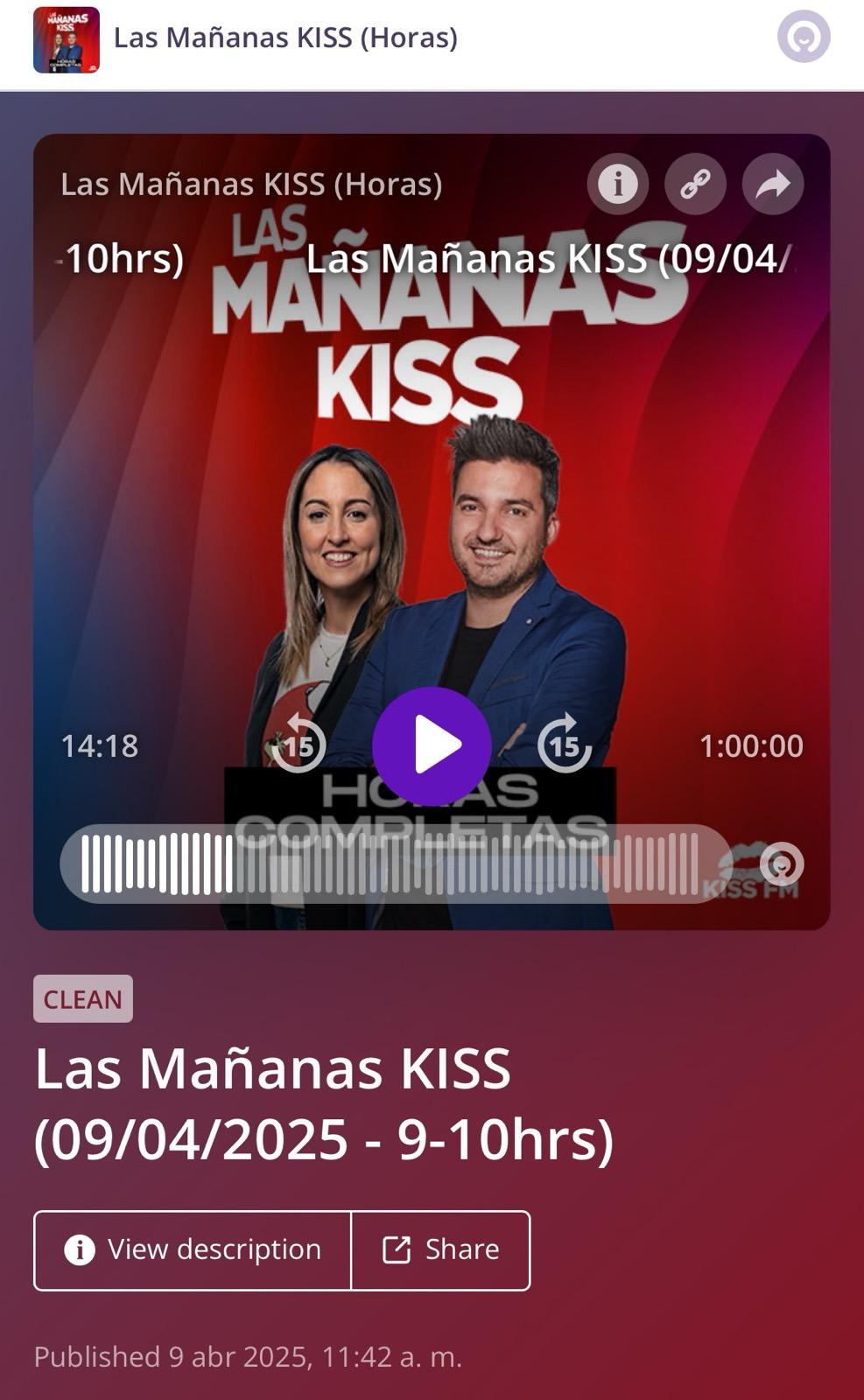Open the round logo icon in the header
The width and height of the screenshot is (864, 1400).
[804, 37]
